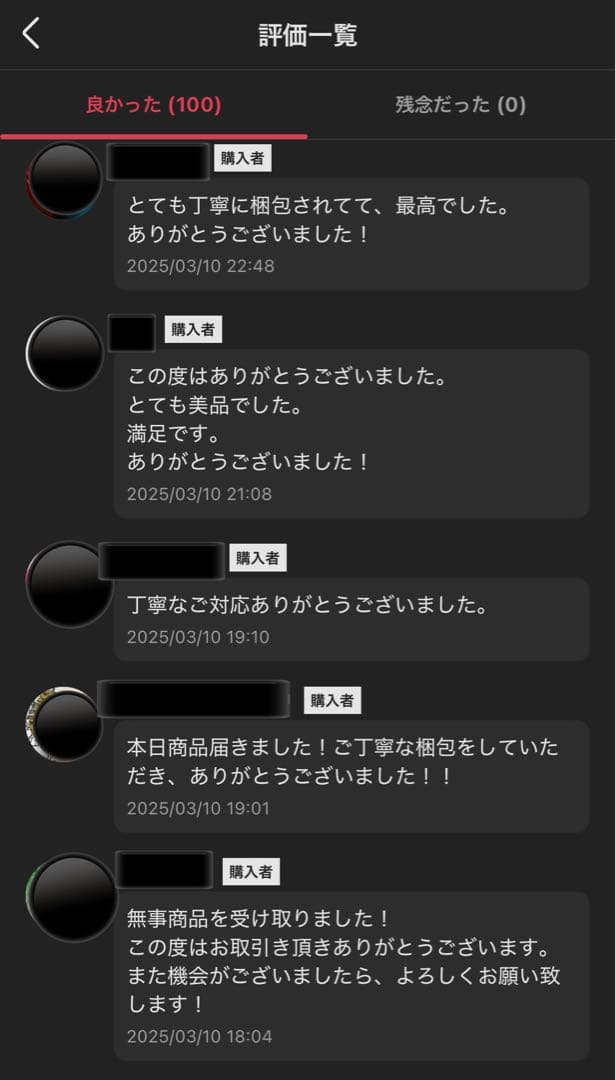Switch to the 残念だった (0) tab
616x1080 pixels.
[x=460, y=105]
